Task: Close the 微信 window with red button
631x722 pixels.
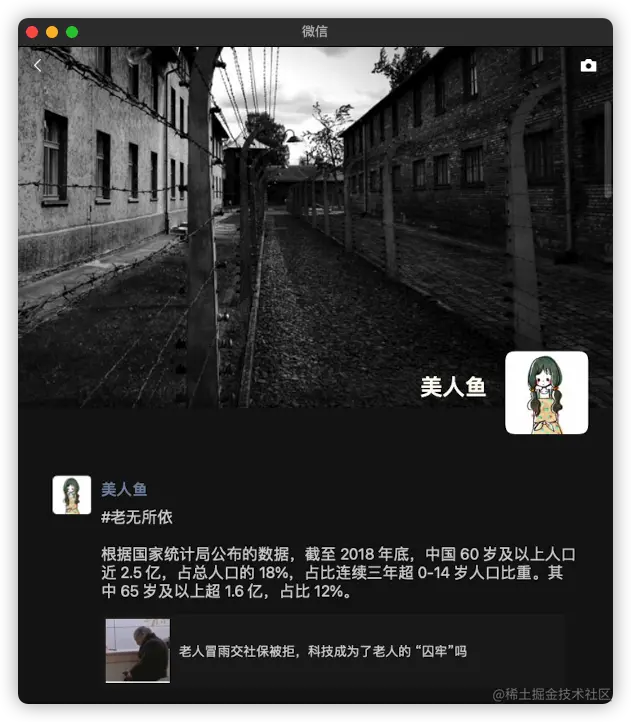Action: pos(32,32)
